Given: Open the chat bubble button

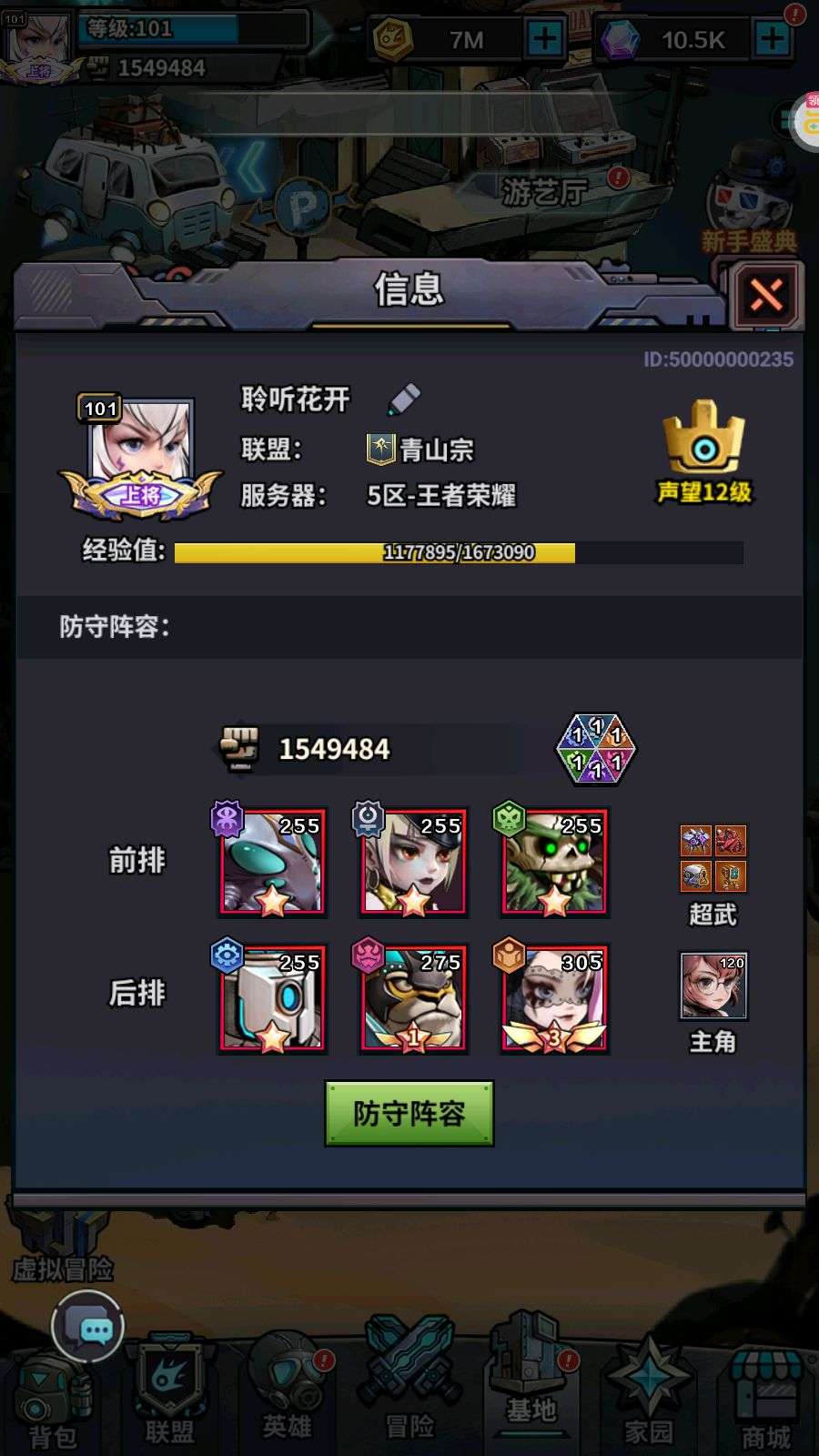Looking at the screenshot, I should coord(87,1328).
